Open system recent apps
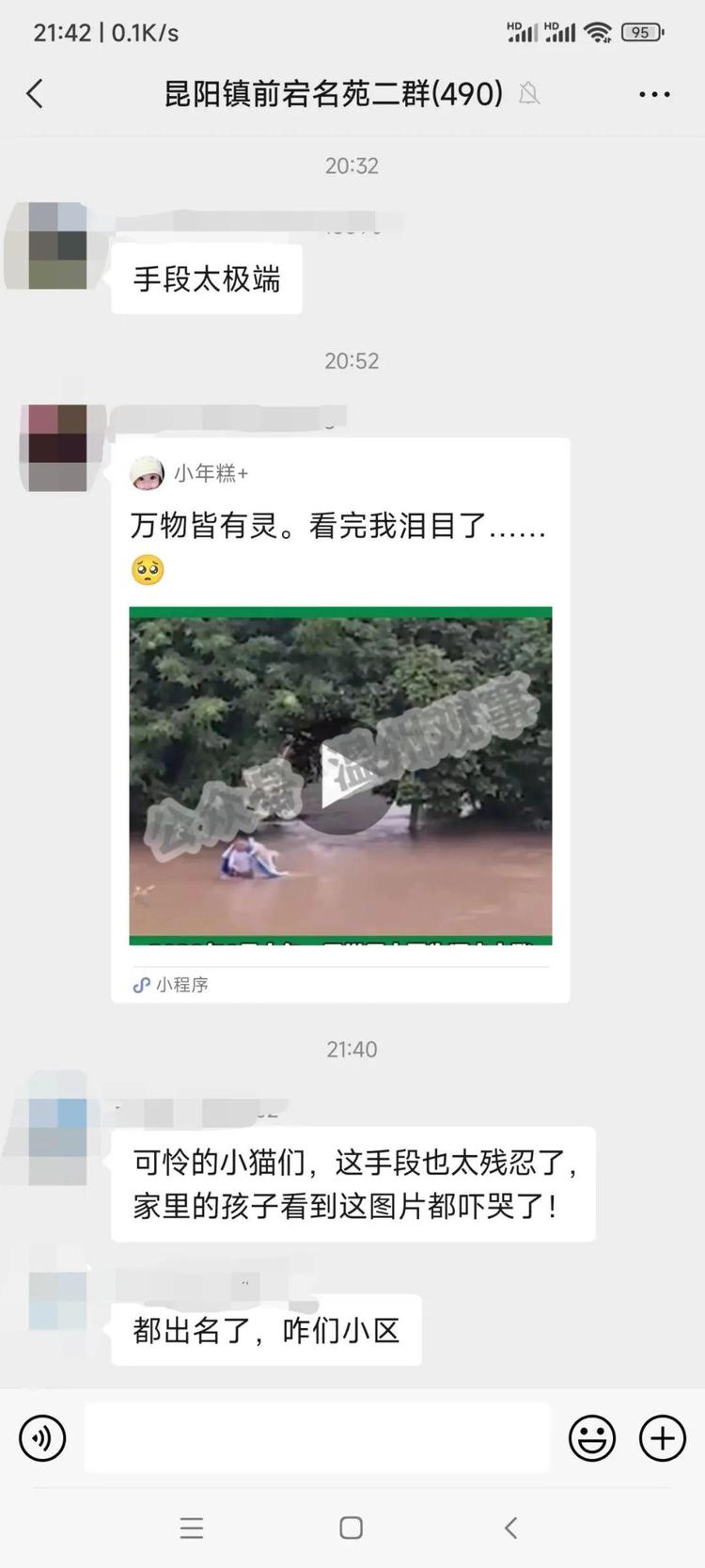Screen dimensions: 705x1568 click(192, 1528)
